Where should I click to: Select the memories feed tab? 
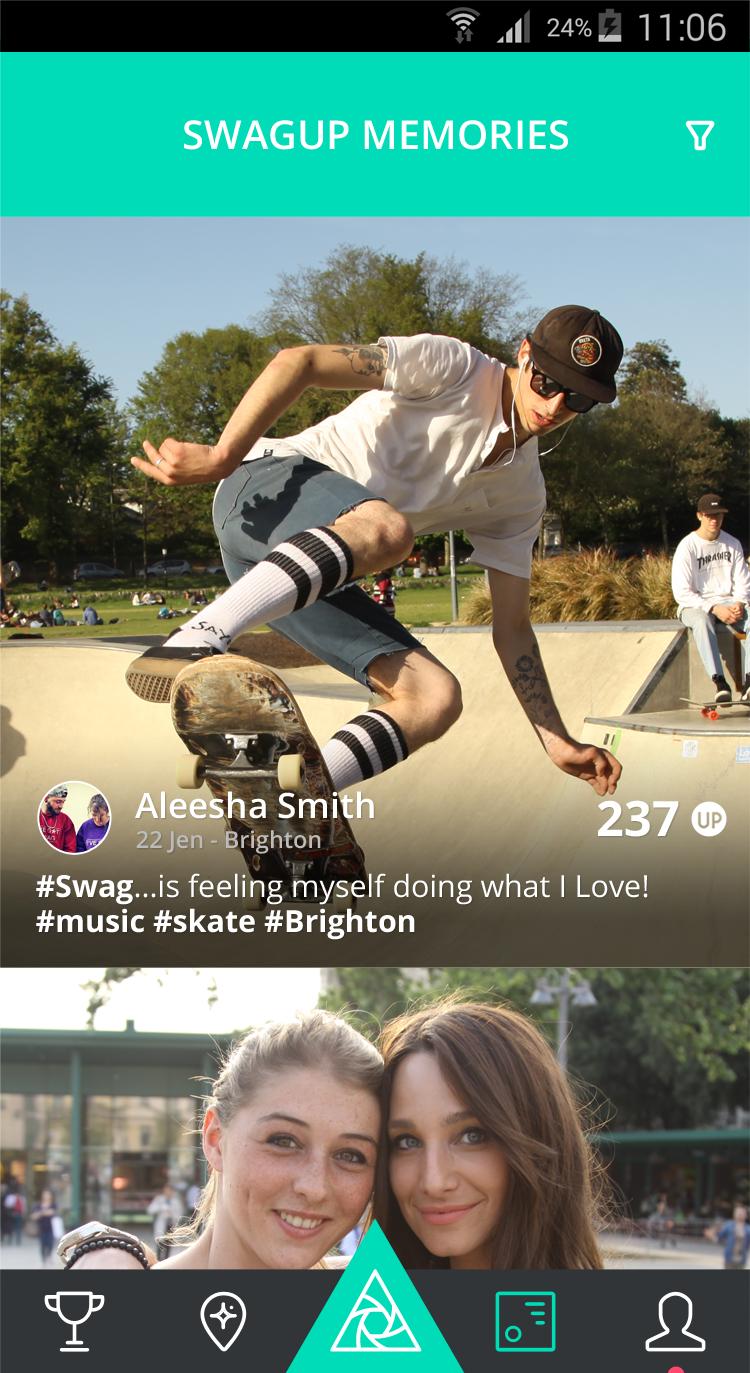click(x=525, y=1320)
